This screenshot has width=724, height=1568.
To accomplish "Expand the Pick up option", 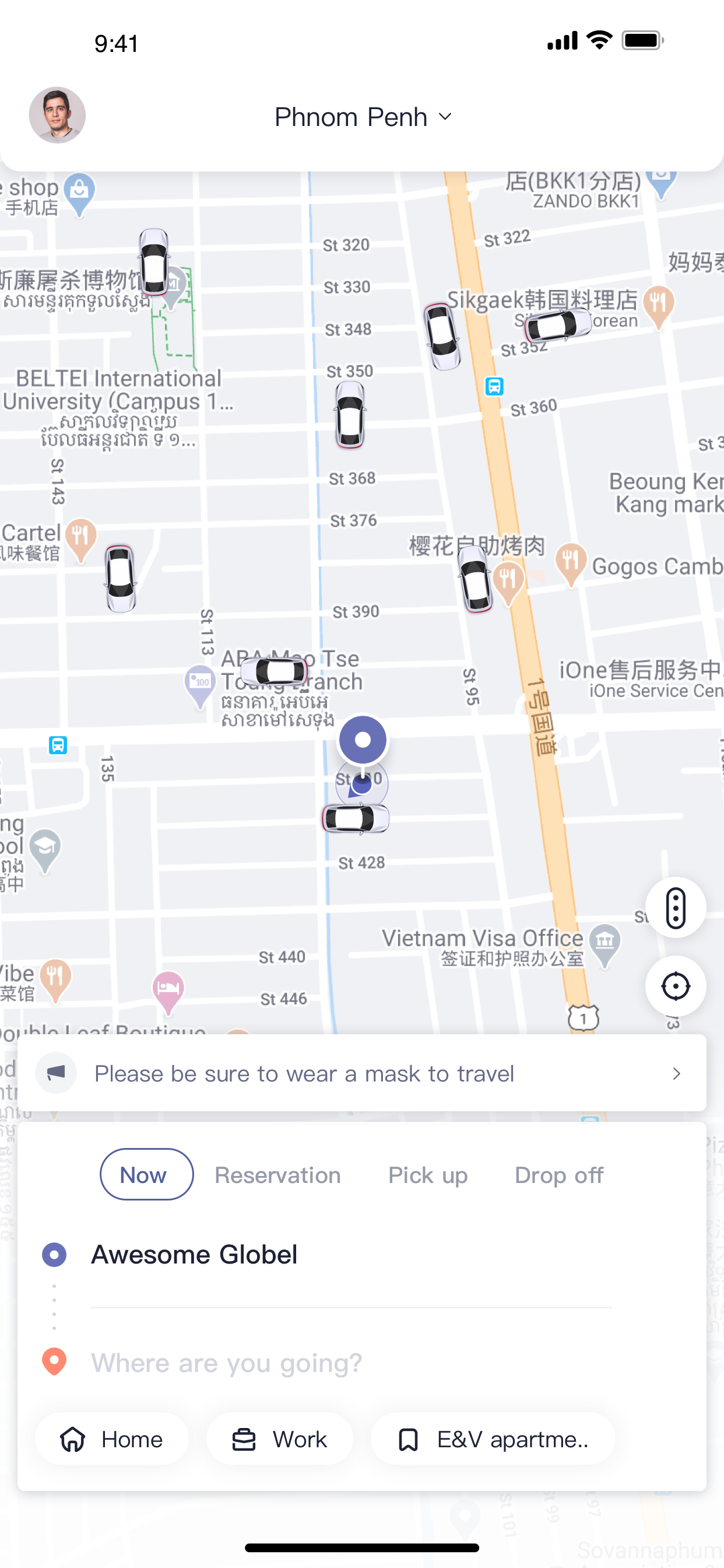I will point(428,1175).
